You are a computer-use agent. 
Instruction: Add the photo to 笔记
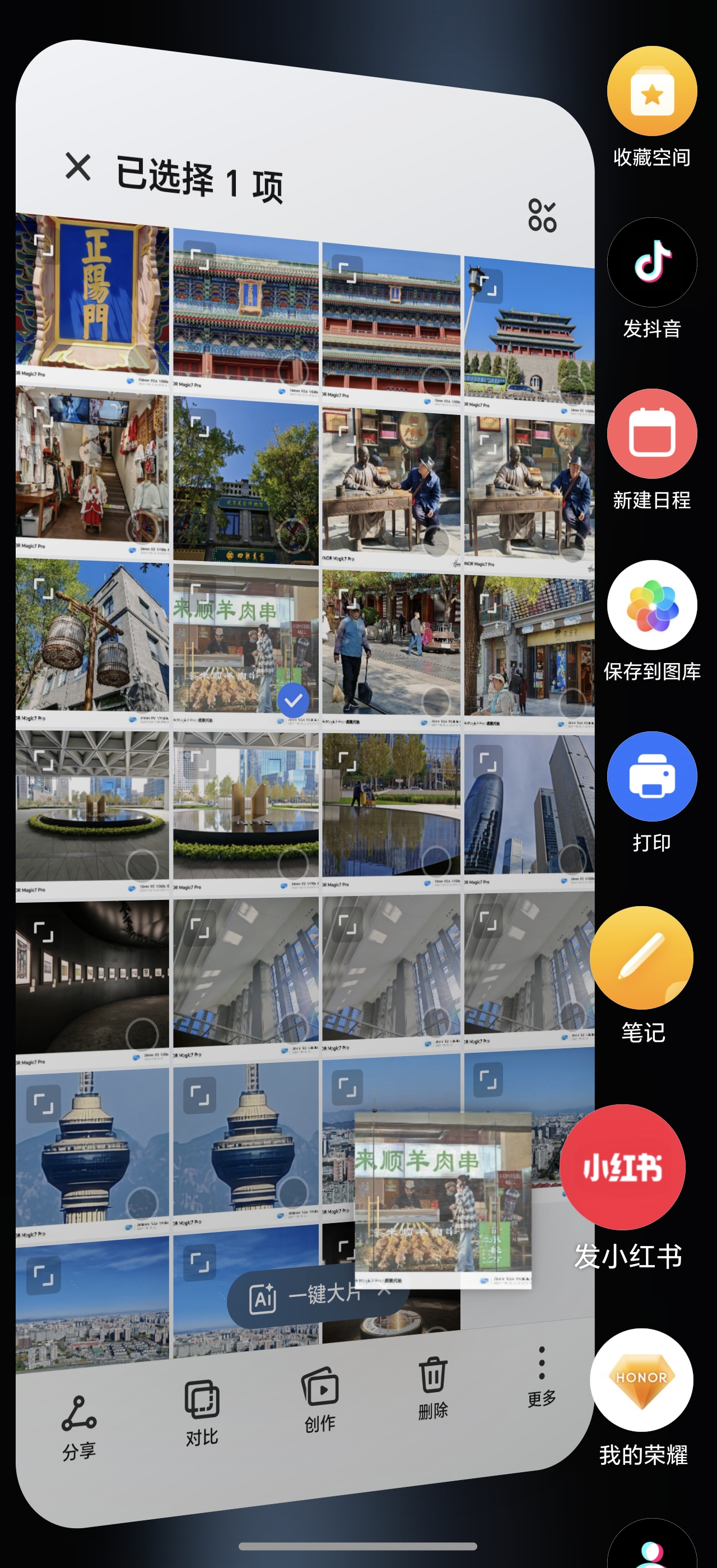point(641,958)
